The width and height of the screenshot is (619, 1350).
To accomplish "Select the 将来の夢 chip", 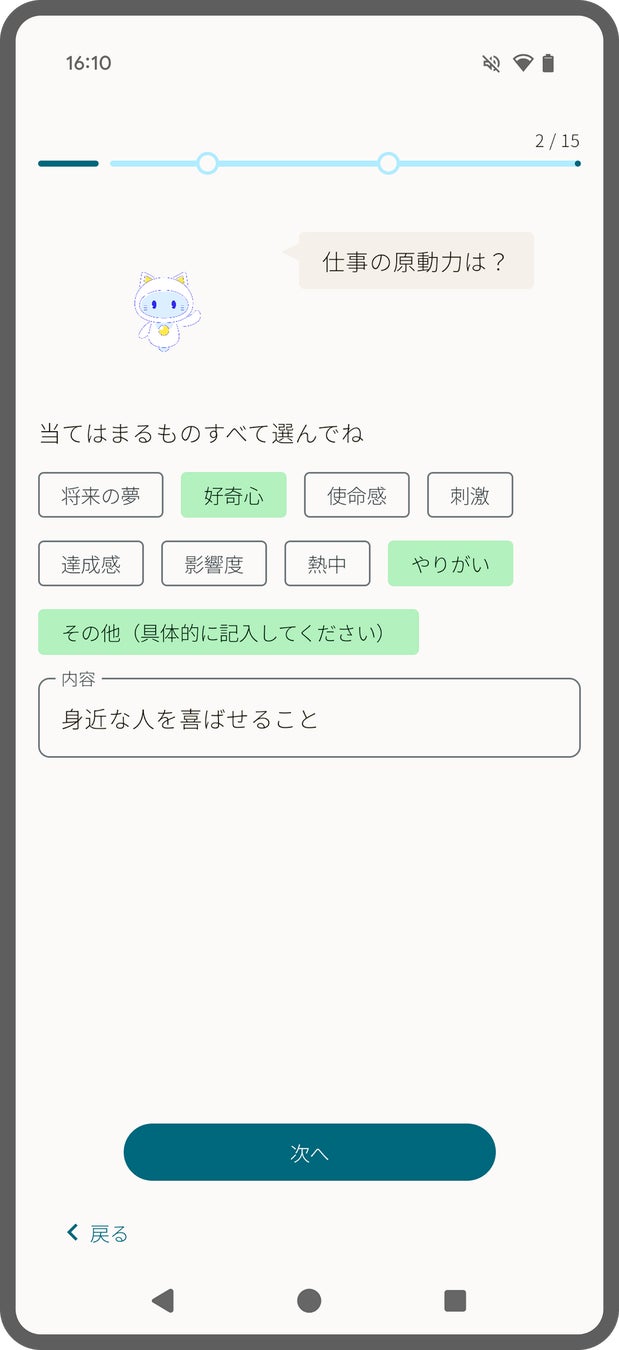I will pyautogui.click(x=100, y=495).
